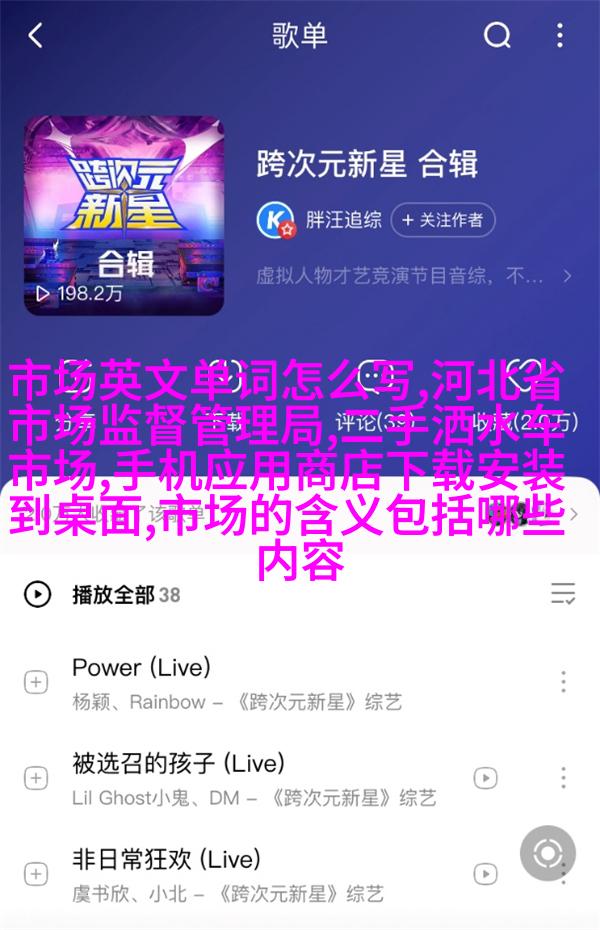Open search in the playlist
600x930 pixels.
(x=497, y=37)
